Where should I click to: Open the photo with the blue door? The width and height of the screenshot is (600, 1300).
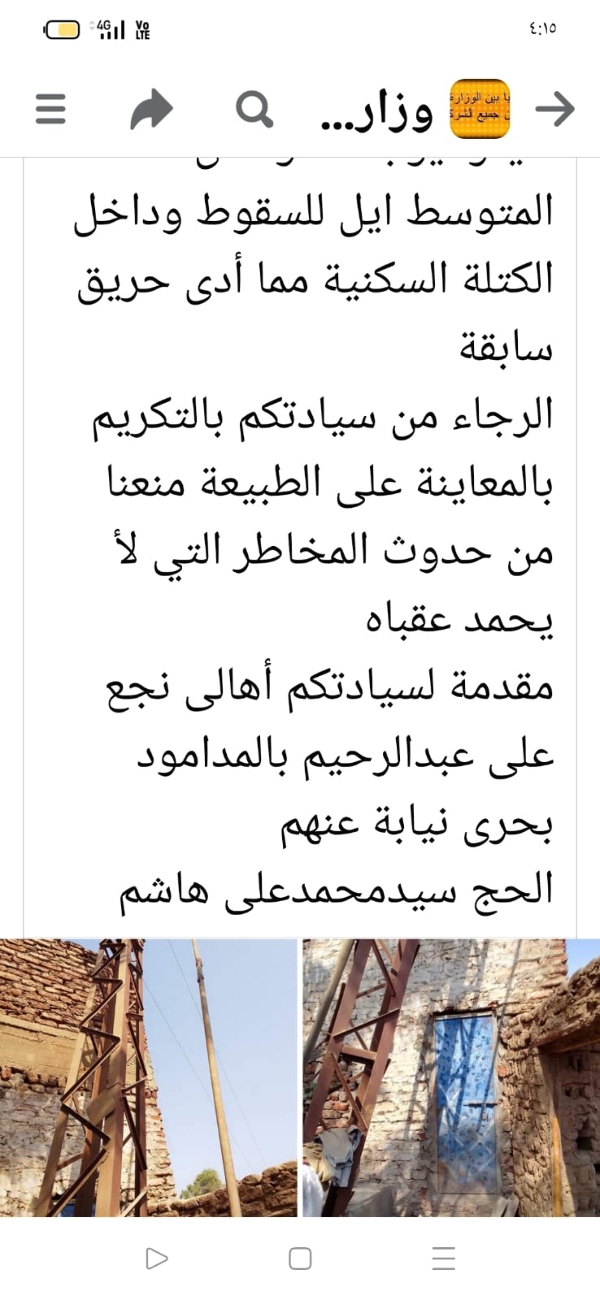pos(451,1077)
